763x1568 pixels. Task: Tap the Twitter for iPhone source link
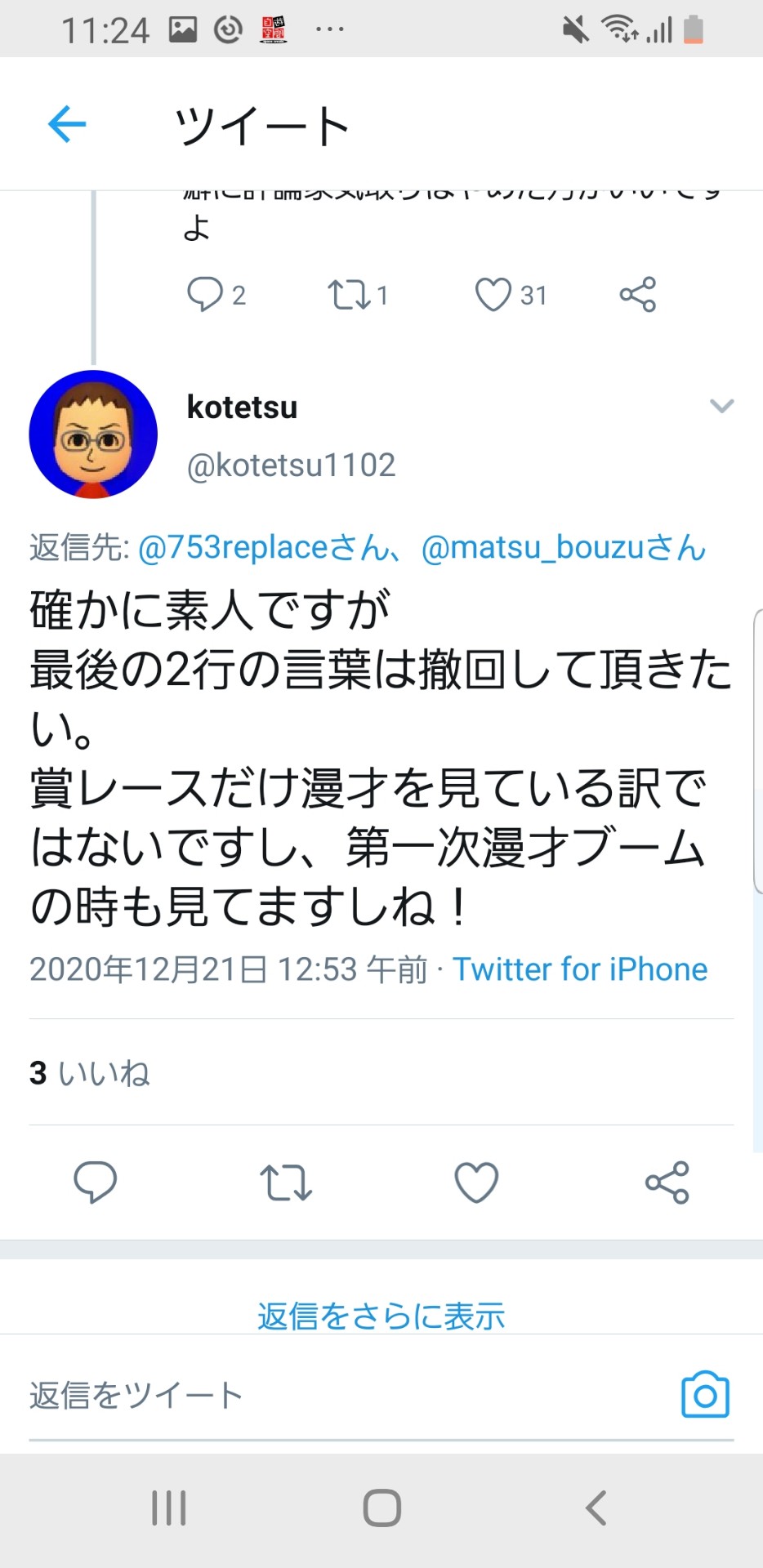click(x=580, y=969)
